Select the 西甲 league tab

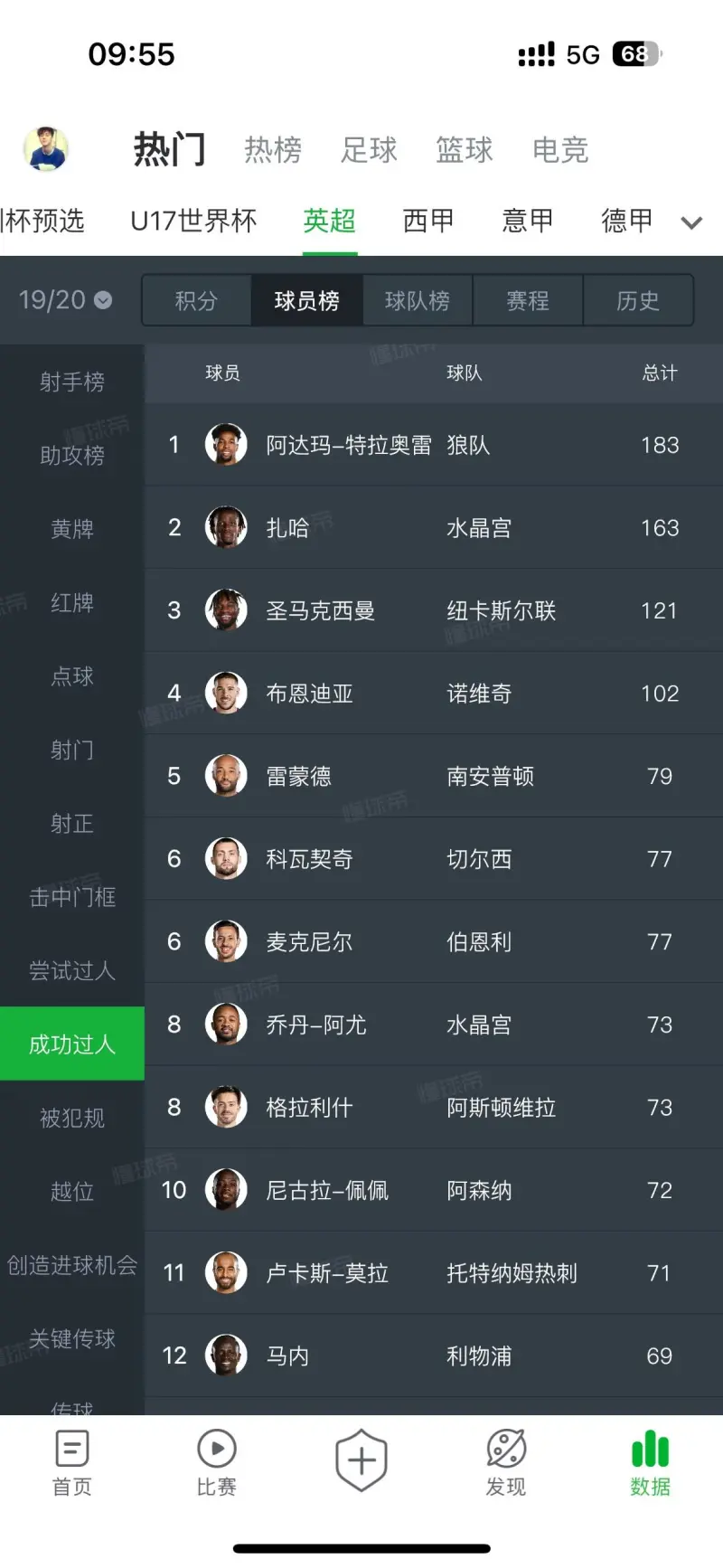click(428, 221)
